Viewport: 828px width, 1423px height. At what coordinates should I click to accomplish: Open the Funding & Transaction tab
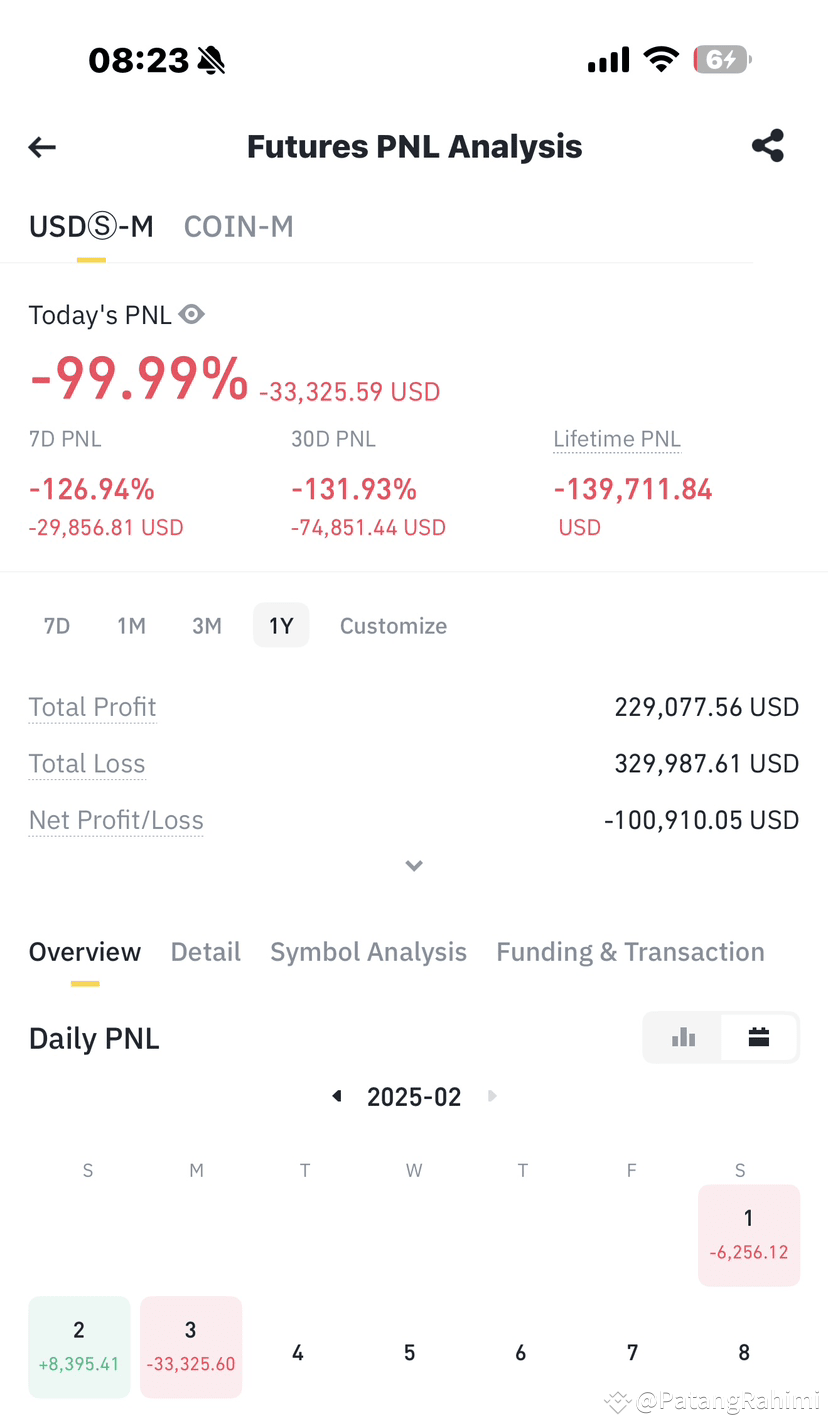pyautogui.click(x=630, y=952)
